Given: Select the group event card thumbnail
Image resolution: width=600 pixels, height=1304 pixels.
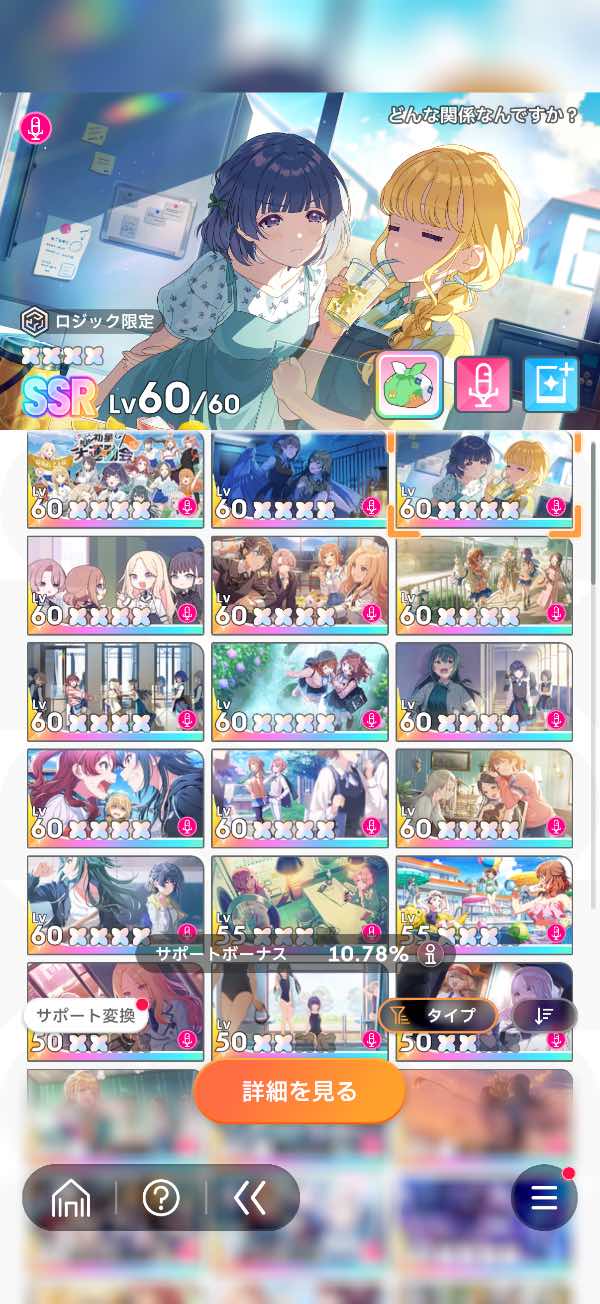Looking at the screenshot, I should pyautogui.click(x=115, y=478).
